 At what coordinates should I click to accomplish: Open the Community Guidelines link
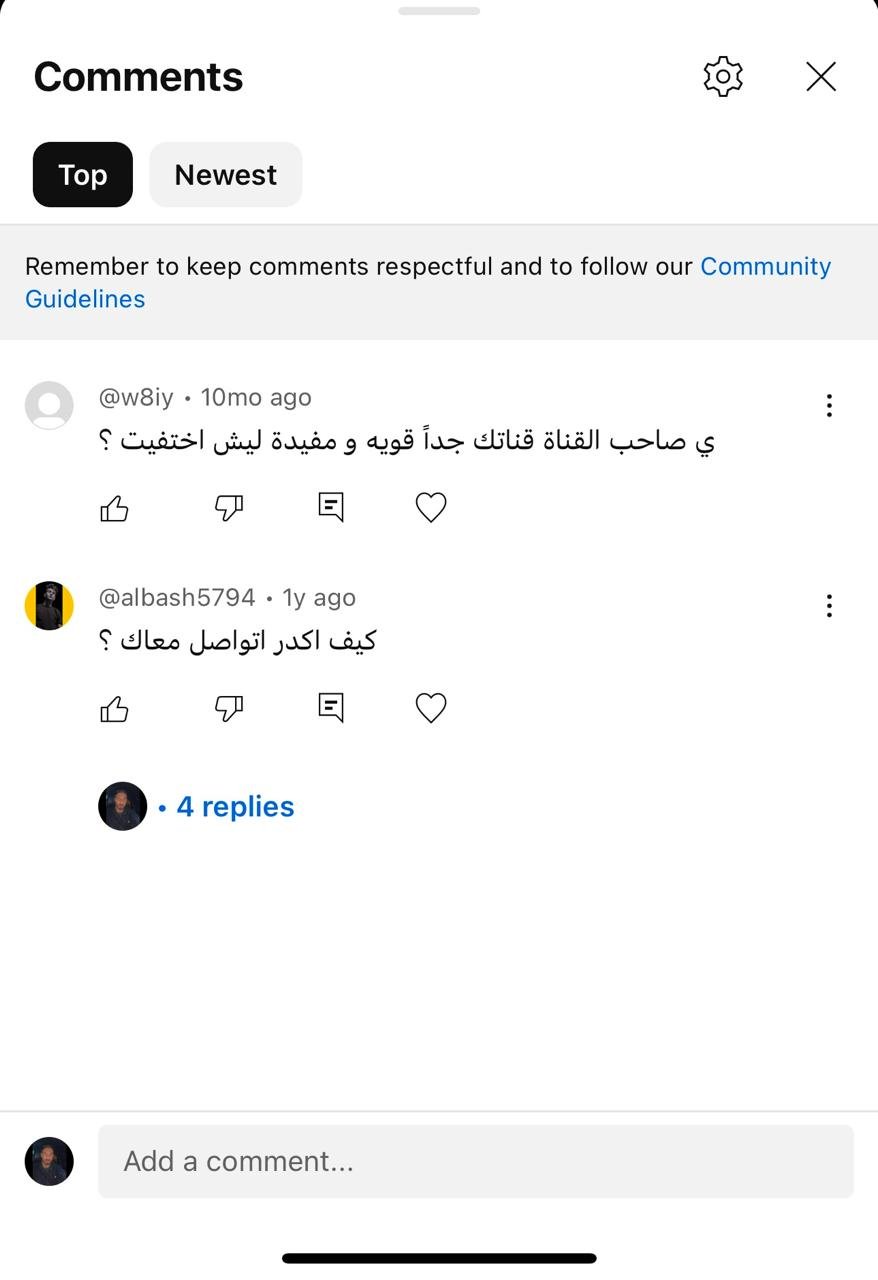point(765,267)
